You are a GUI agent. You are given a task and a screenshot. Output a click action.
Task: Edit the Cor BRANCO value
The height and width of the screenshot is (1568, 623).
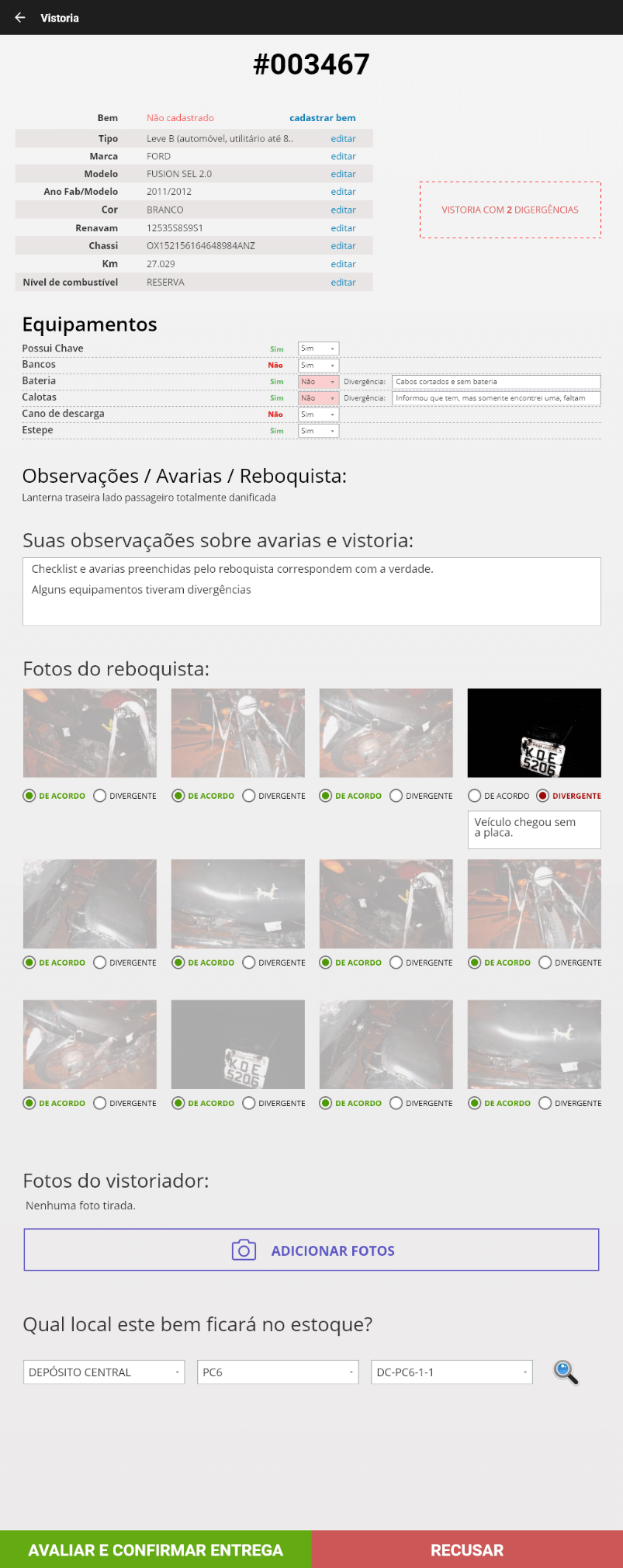pos(343,210)
